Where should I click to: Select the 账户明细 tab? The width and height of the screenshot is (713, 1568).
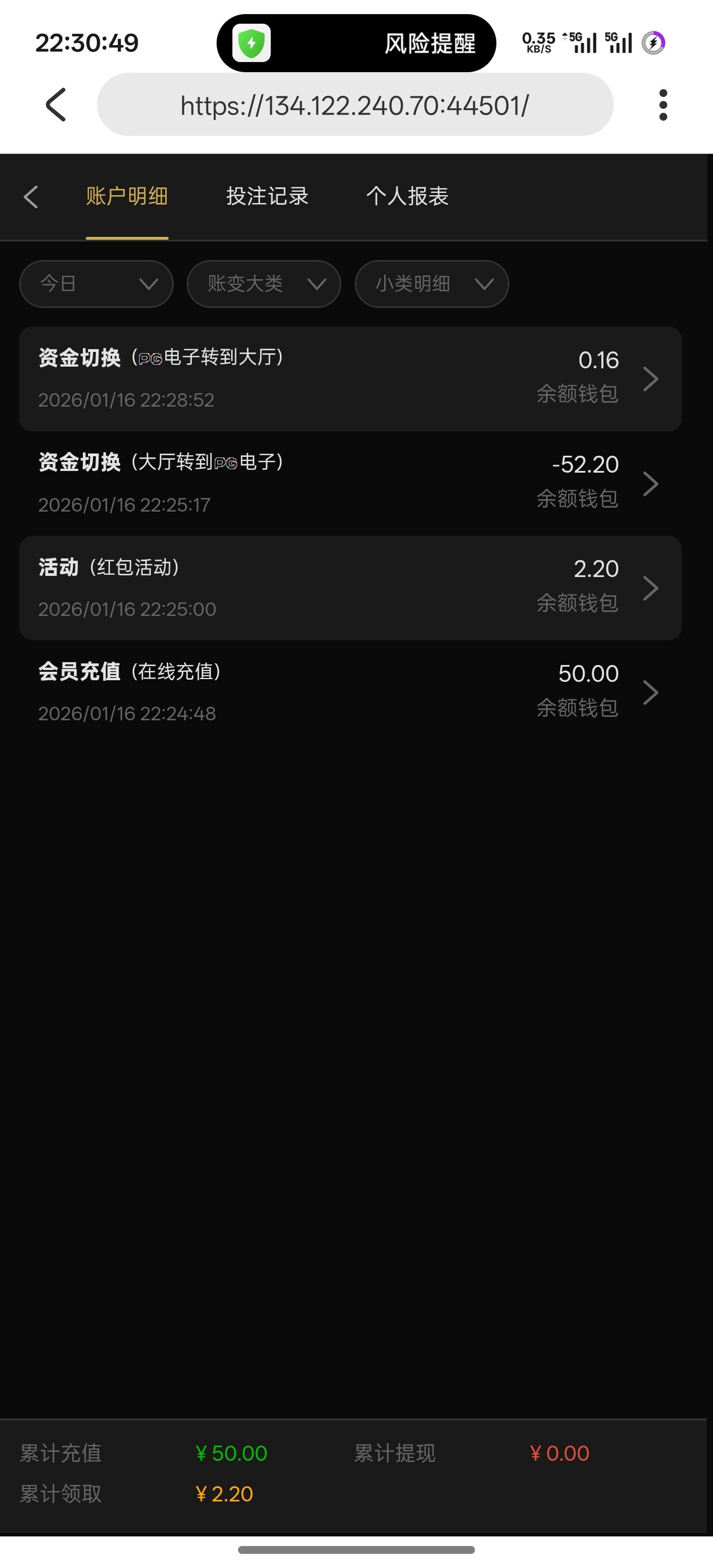(x=127, y=197)
